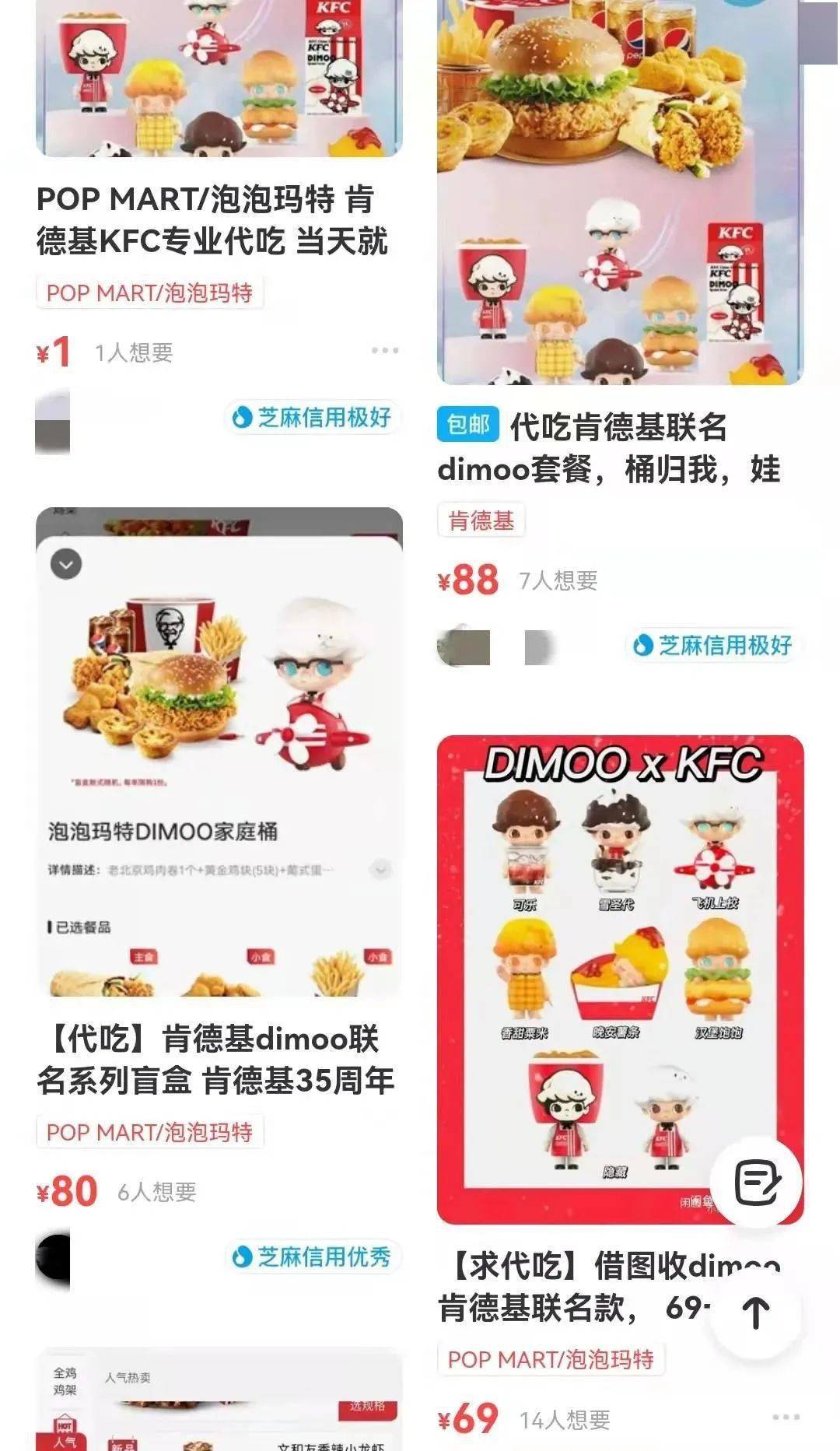Screen dimensions: 840x1451
Task: Open overflow menu on the ¥69 listing
Action: (786, 1418)
